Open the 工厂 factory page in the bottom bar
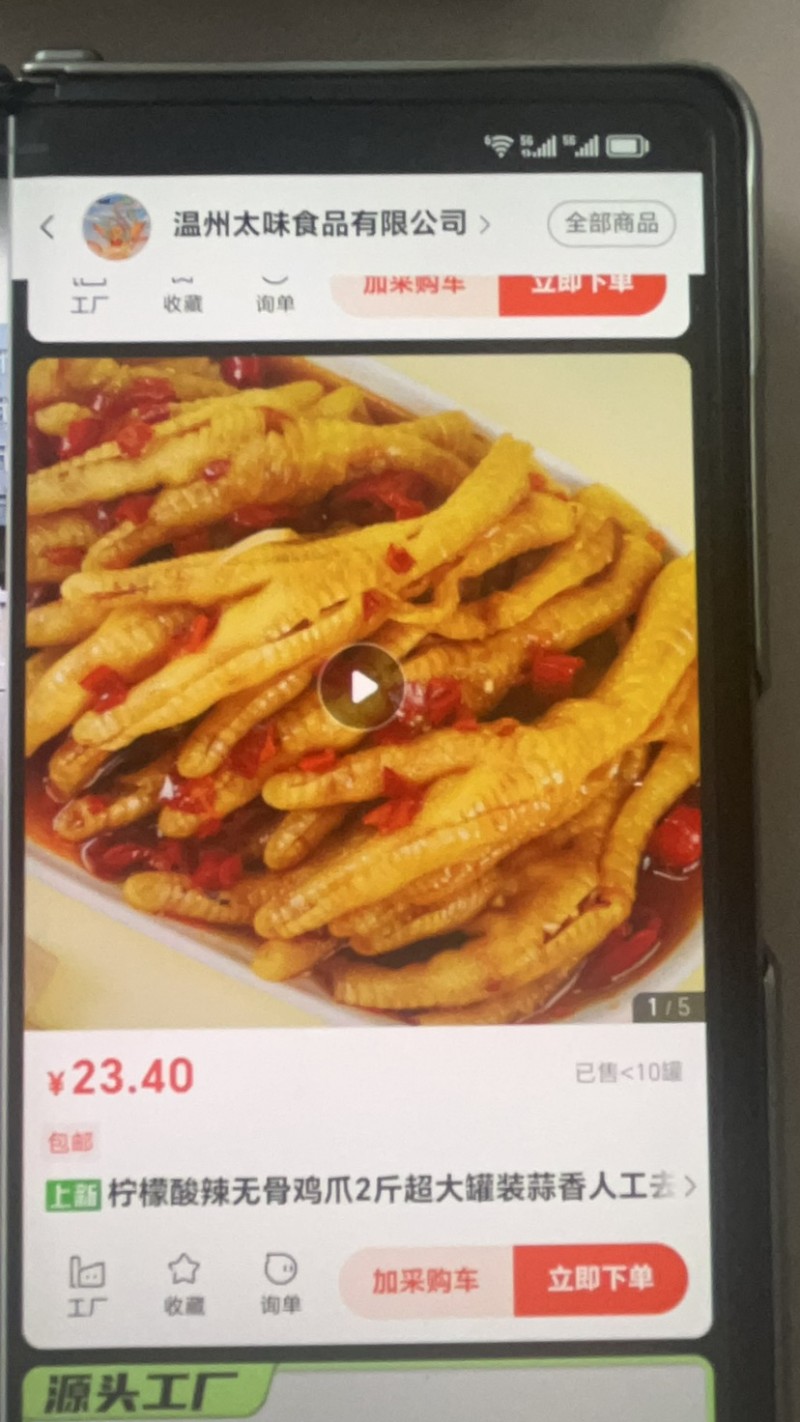Screen dimensions: 800x1422 click(x=87, y=1284)
